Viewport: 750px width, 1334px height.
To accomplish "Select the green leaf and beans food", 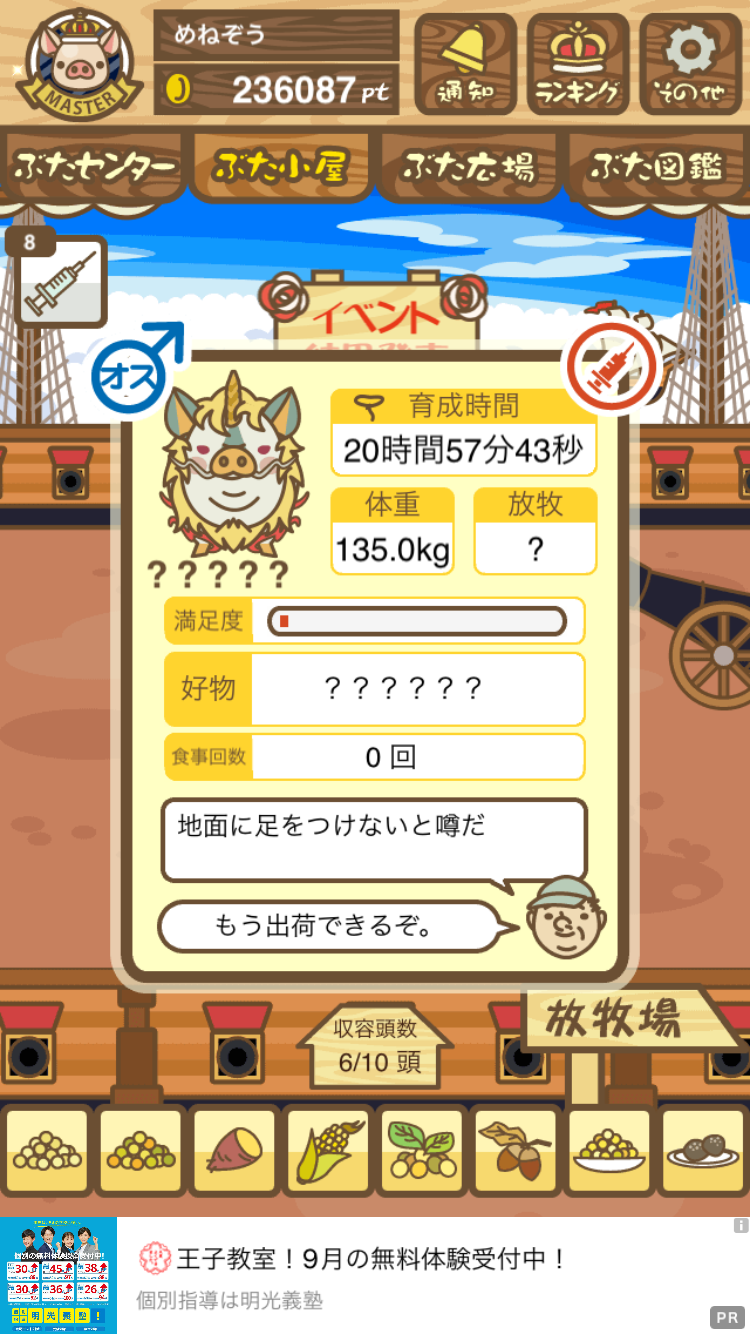I will tap(421, 1151).
